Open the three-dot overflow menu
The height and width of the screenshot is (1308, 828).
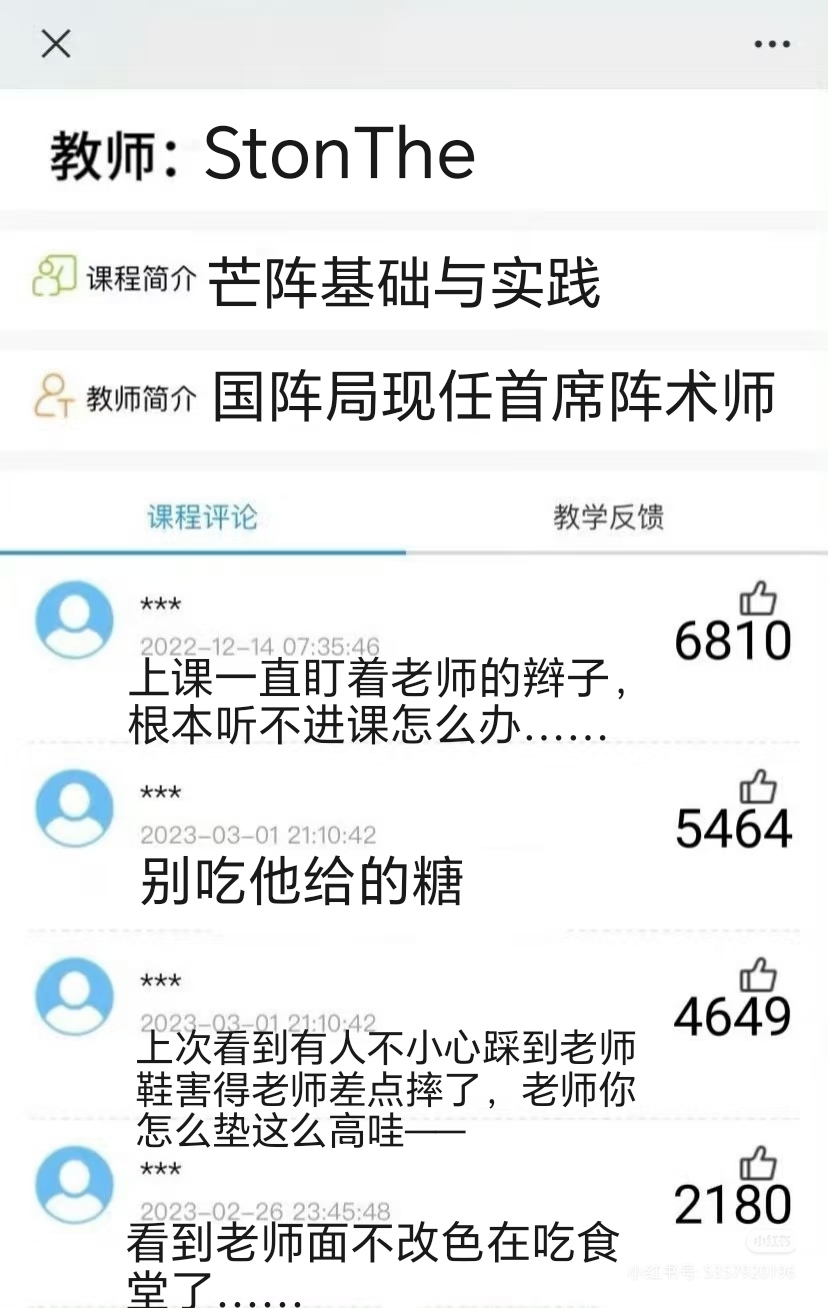pyautogui.click(x=772, y=44)
